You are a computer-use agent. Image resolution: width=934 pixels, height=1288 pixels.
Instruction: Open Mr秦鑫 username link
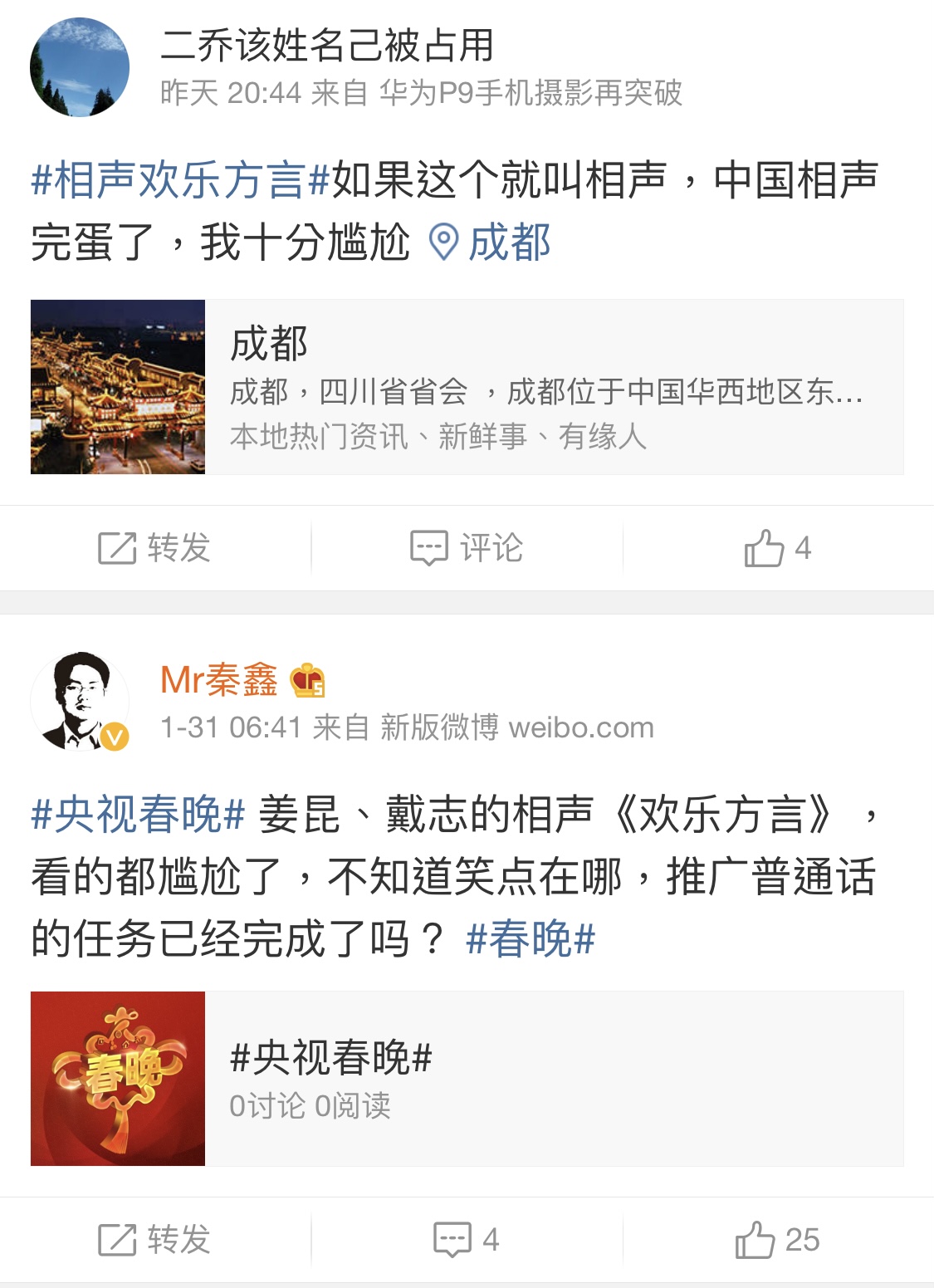(x=218, y=679)
